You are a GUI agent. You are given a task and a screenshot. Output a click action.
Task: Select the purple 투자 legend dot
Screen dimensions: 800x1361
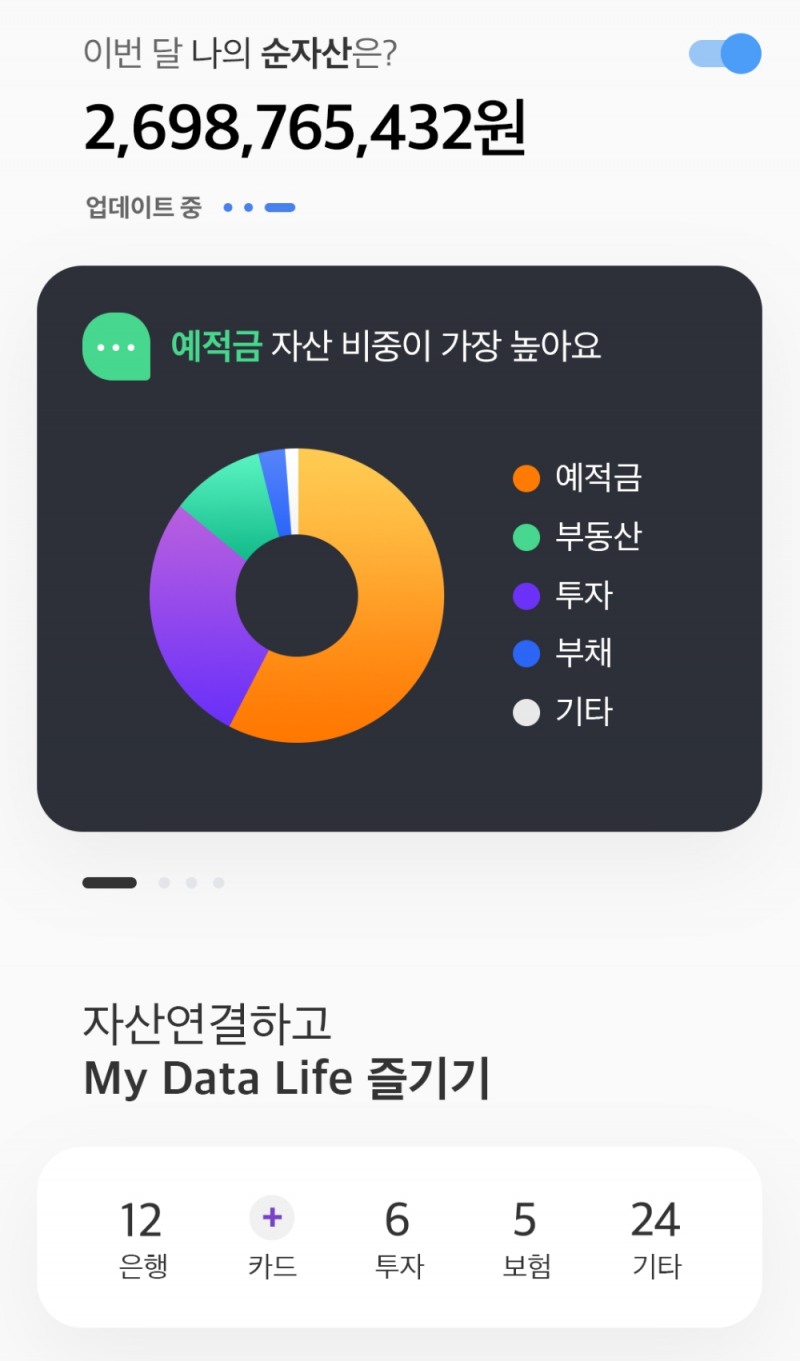pyautogui.click(x=527, y=595)
